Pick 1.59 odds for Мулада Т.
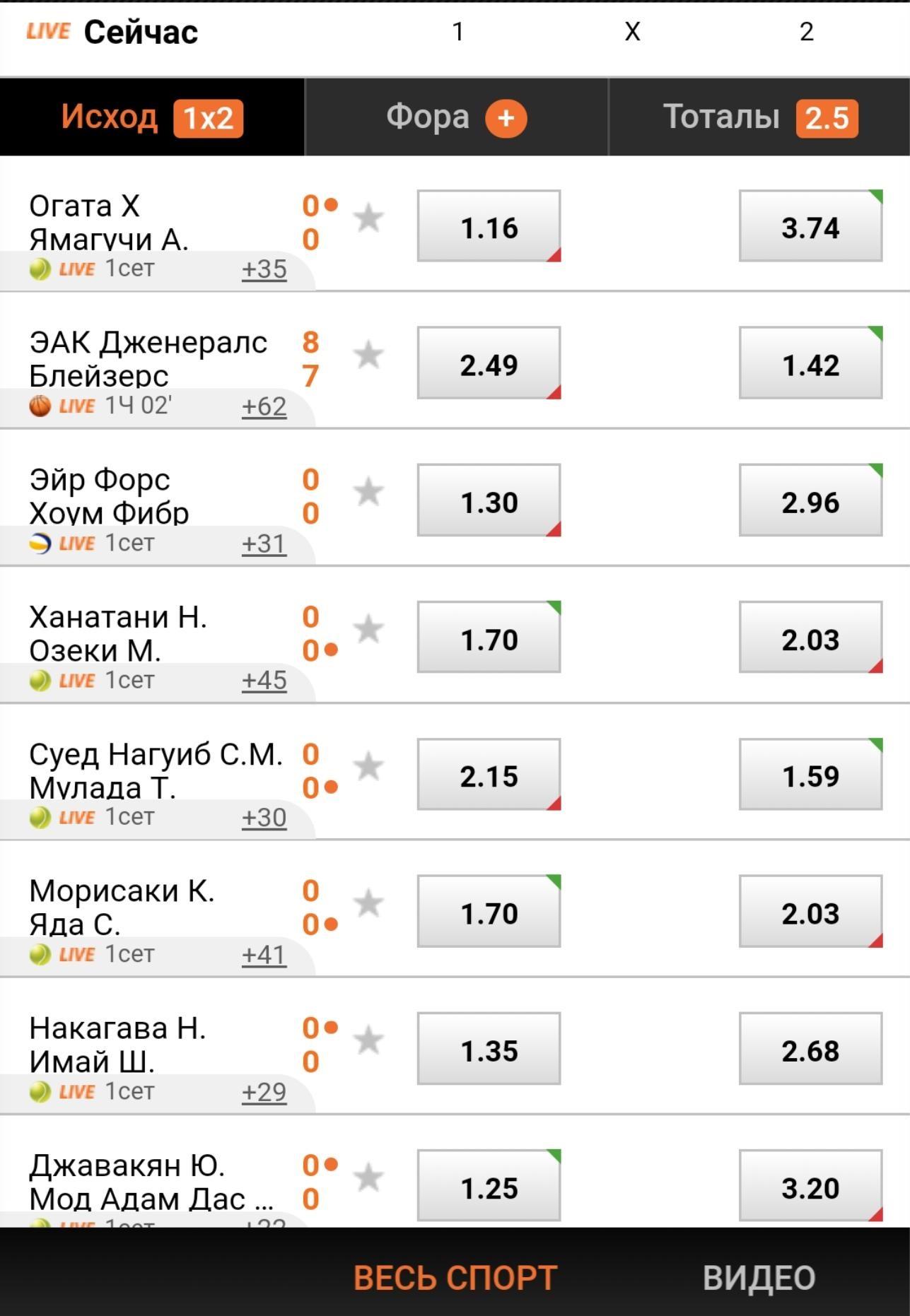This screenshot has width=910, height=1316. 810,775
